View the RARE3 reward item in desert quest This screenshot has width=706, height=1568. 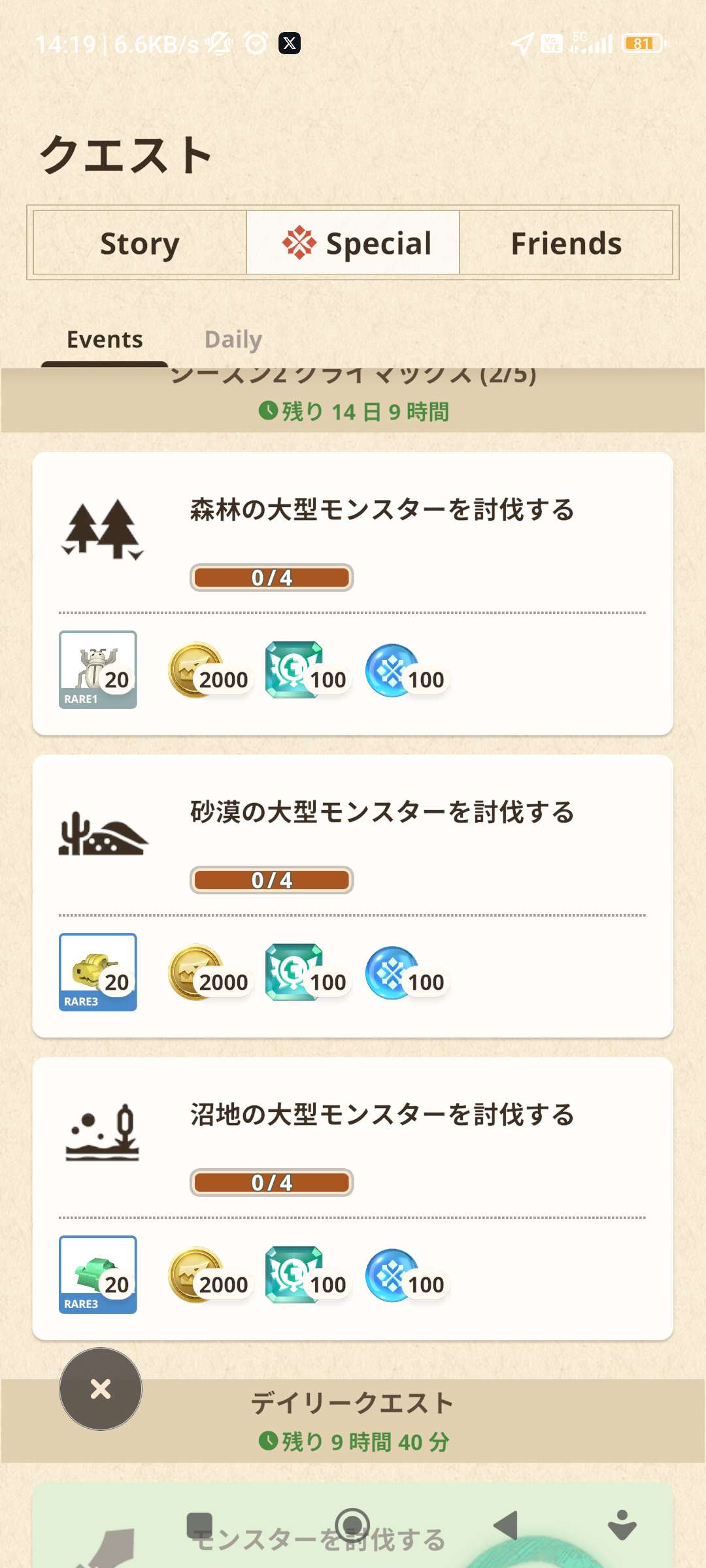[98, 972]
